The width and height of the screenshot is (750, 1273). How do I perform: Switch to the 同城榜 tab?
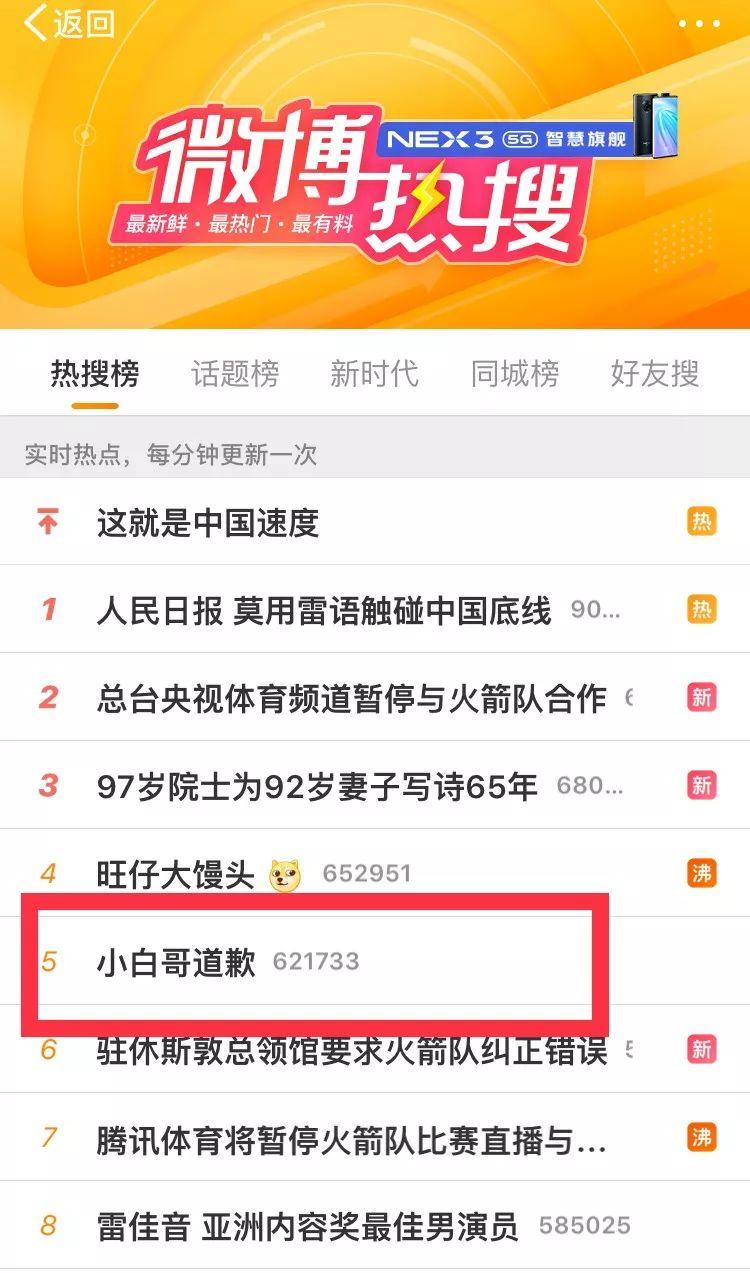pos(514,374)
